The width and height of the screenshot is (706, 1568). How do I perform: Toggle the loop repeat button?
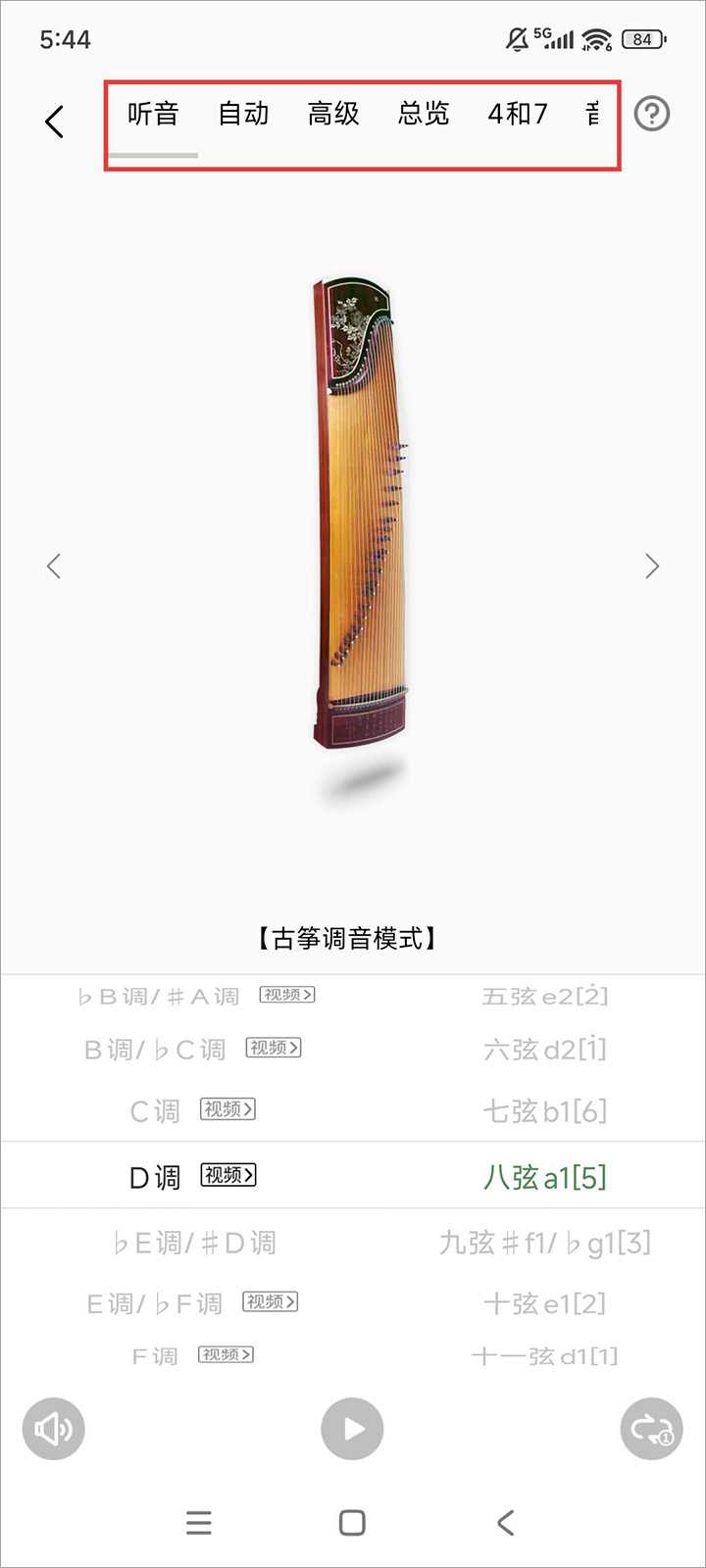click(x=651, y=1429)
